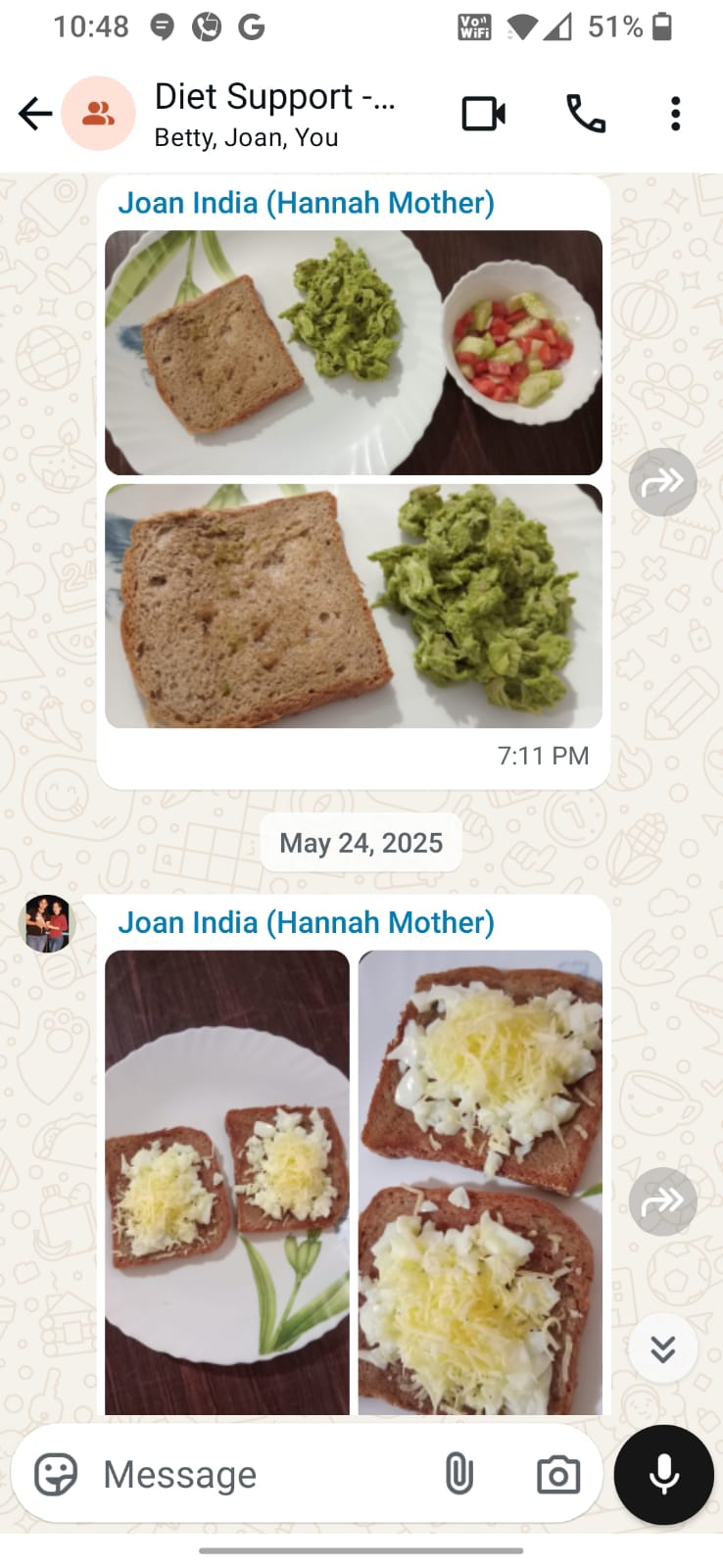Open the close-up bread and green scramble photo
723x1568 pixels.
pos(354,606)
